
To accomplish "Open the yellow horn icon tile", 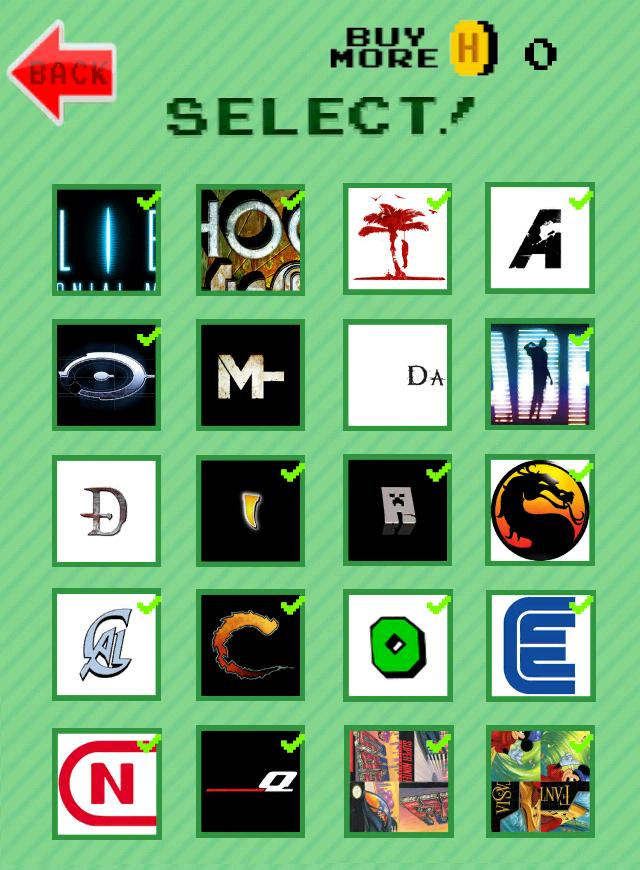I will [x=250, y=510].
